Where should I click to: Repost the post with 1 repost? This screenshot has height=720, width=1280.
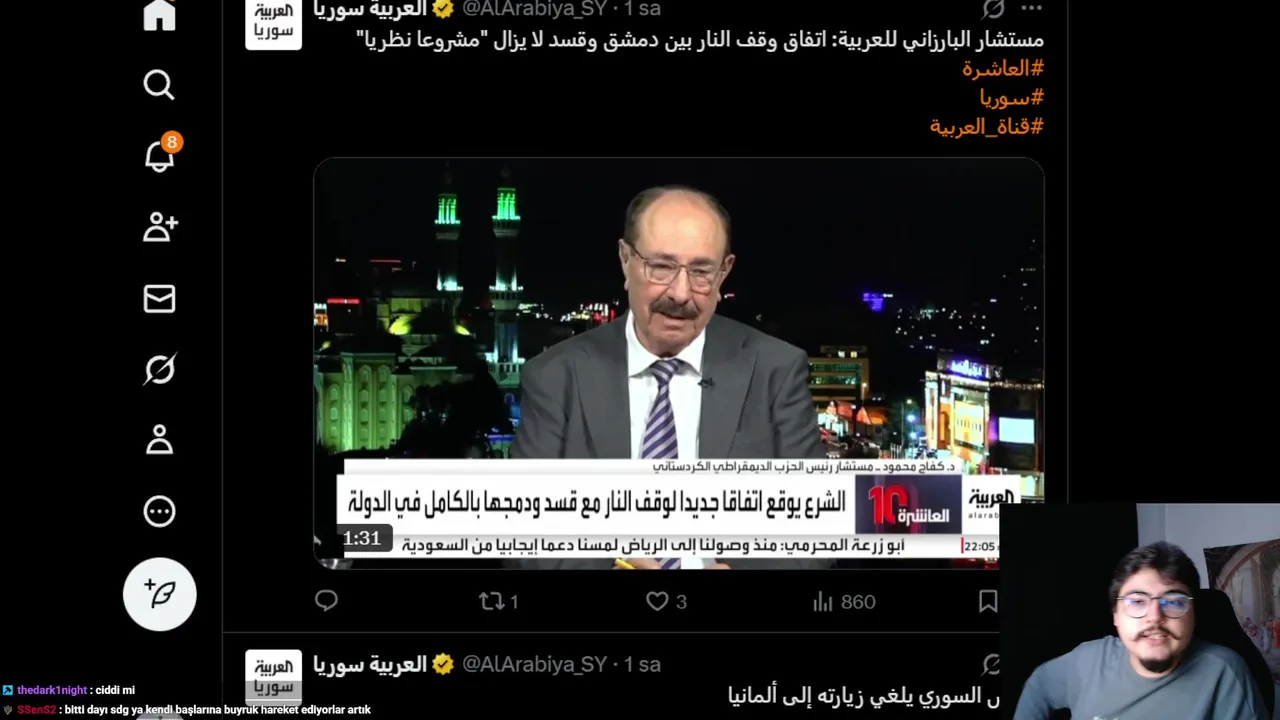point(498,601)
